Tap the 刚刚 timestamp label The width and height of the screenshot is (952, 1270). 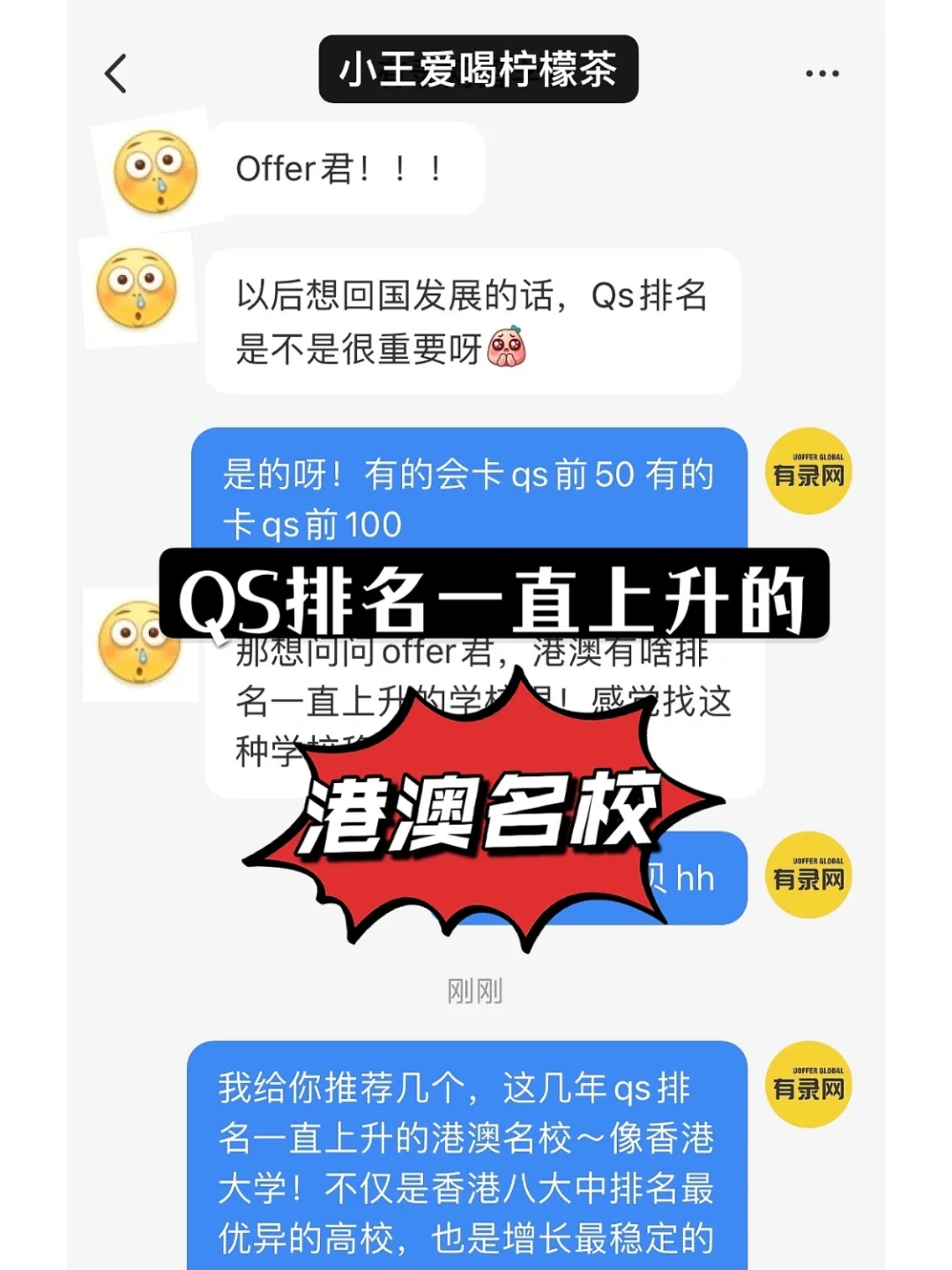(474, 990)
